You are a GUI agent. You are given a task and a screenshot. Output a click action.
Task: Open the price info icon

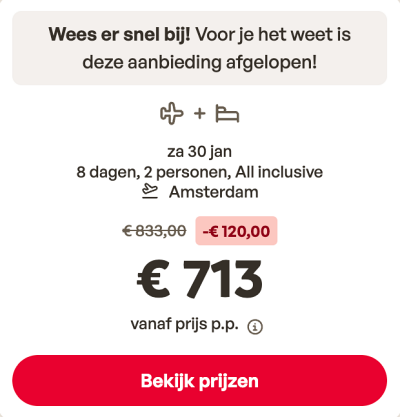click(x=255, y=327)
